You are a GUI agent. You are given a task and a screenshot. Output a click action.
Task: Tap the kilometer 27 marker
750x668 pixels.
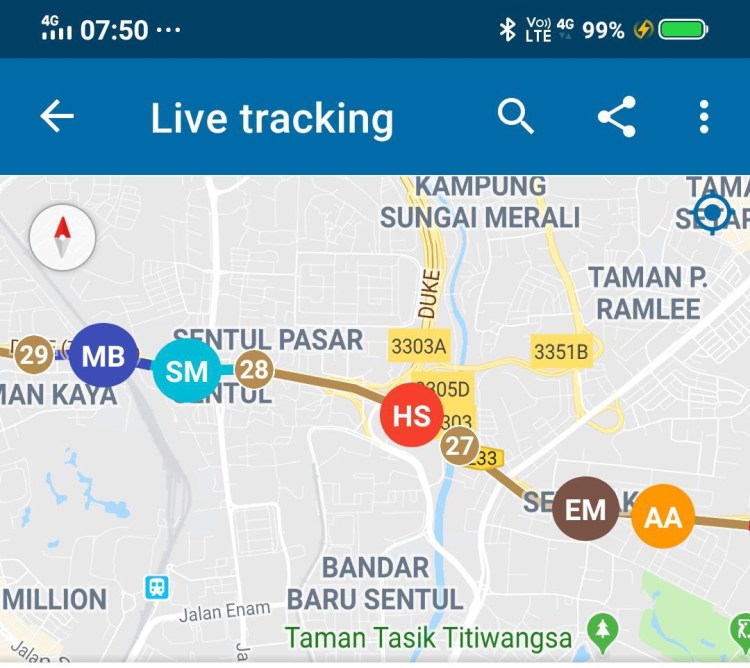click(x=459, y=445)
